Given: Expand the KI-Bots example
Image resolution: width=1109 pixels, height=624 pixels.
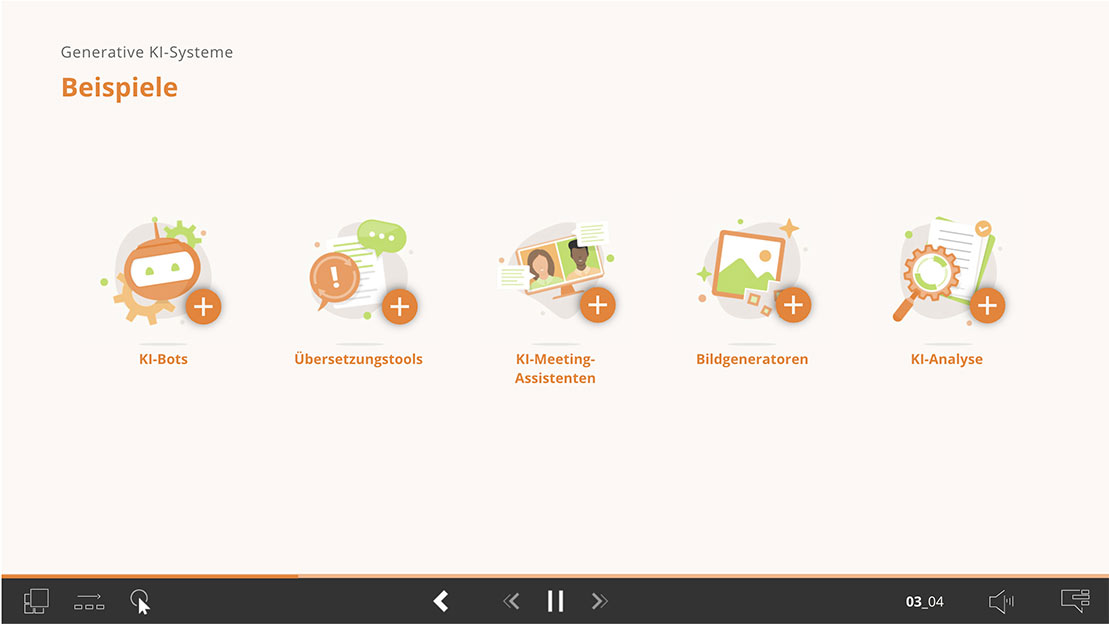Looking at the screenshot, I should 203,306.
